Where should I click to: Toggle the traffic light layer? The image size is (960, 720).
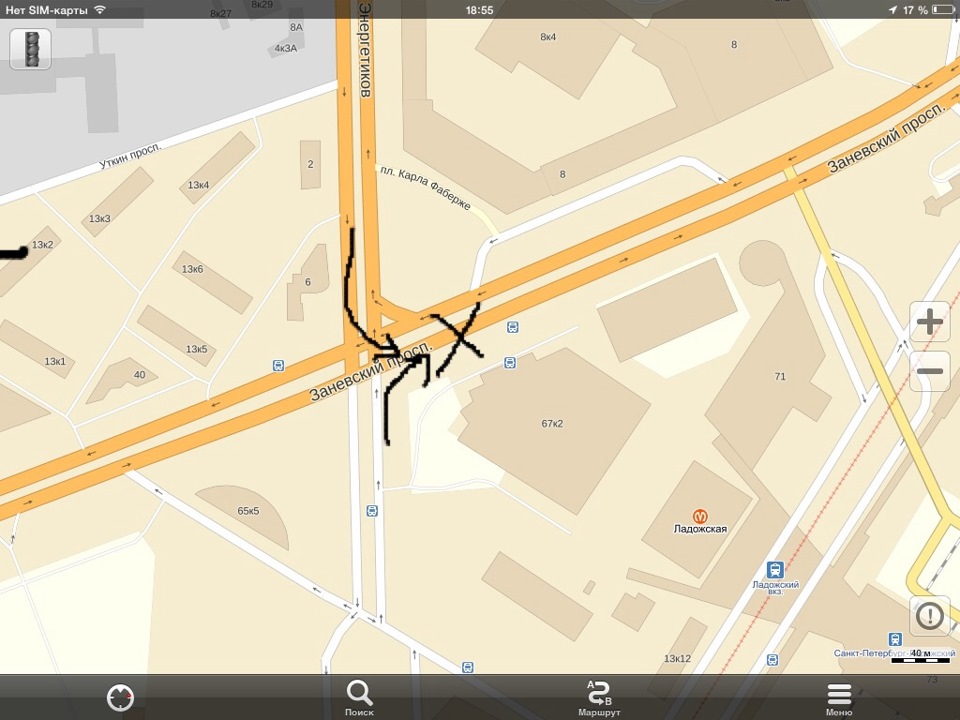pos(31,49)
